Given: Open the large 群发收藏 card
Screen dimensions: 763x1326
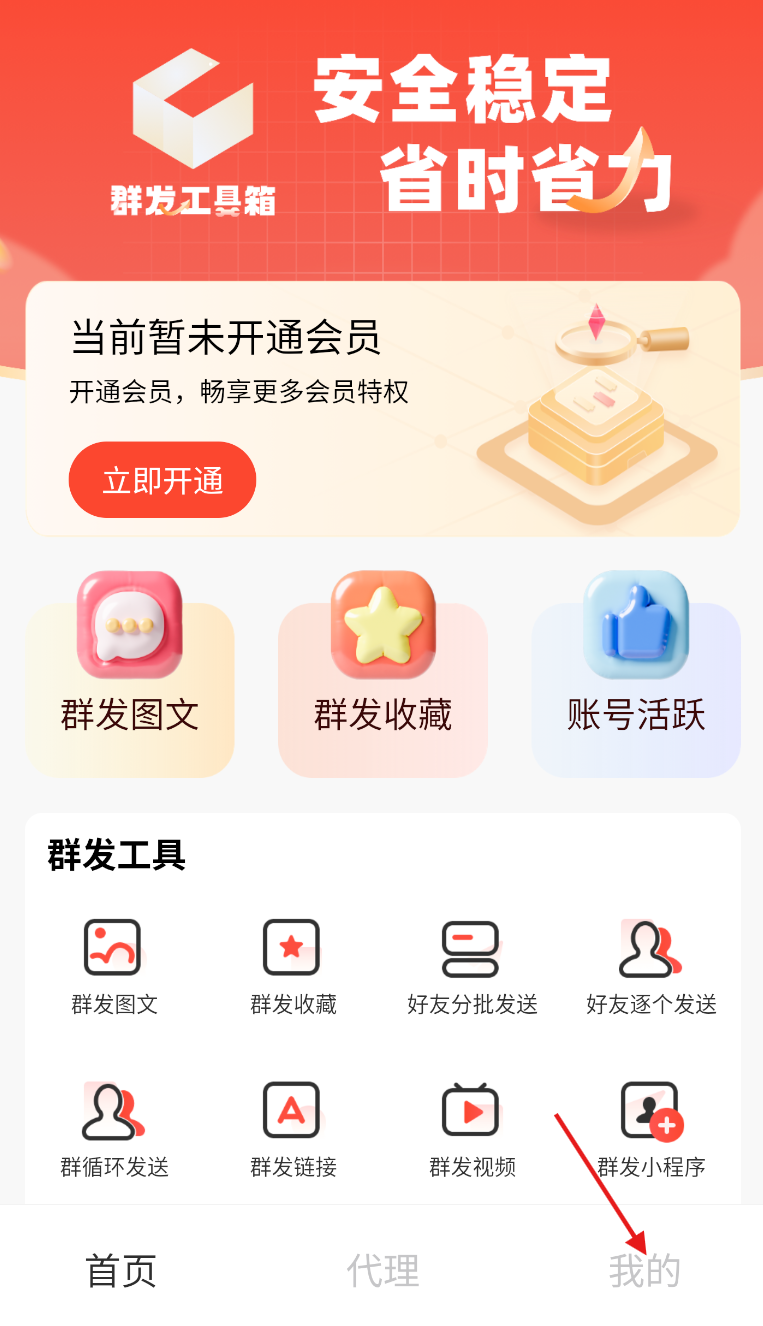Looking at the screenshot, I should pyautogui.click(x=383, y=680).
